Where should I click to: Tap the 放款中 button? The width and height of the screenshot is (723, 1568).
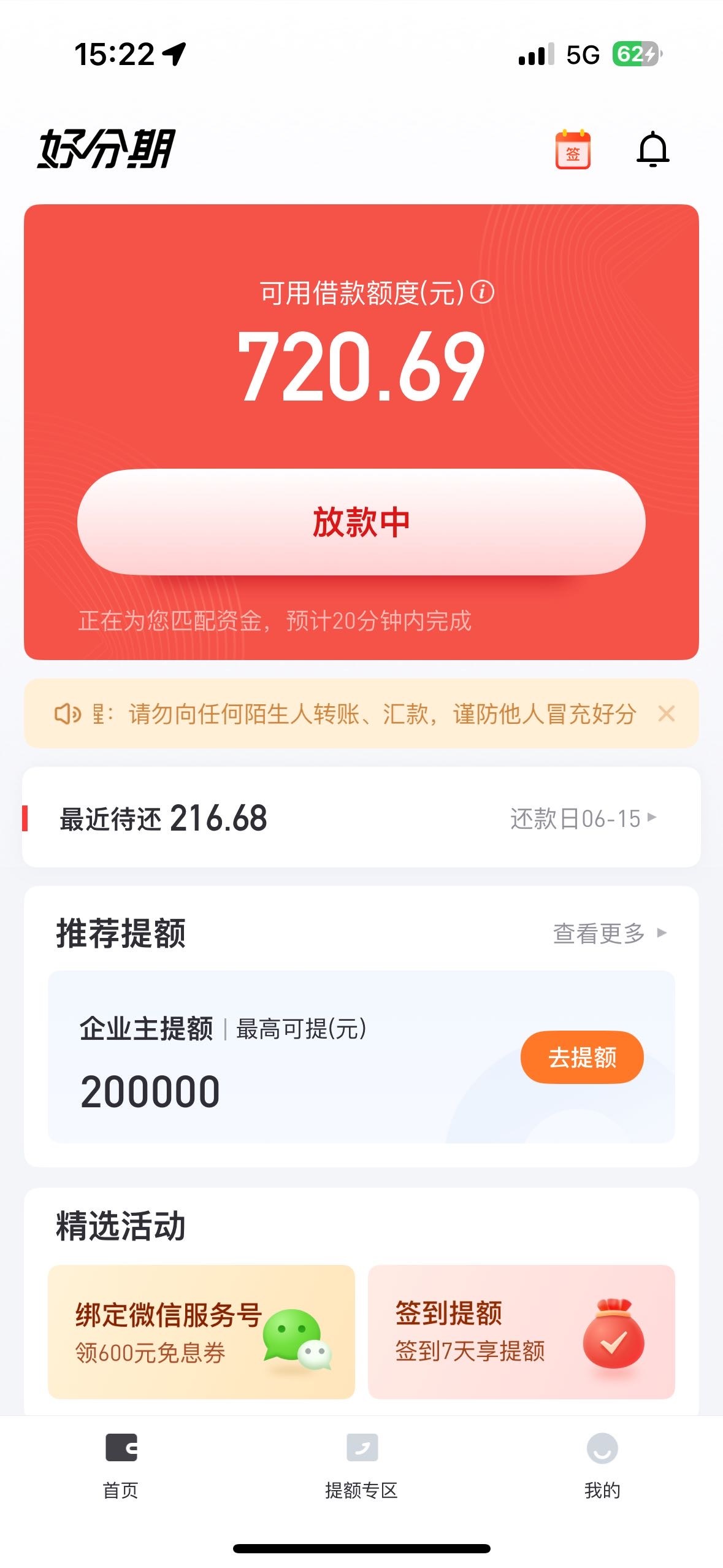361,522
